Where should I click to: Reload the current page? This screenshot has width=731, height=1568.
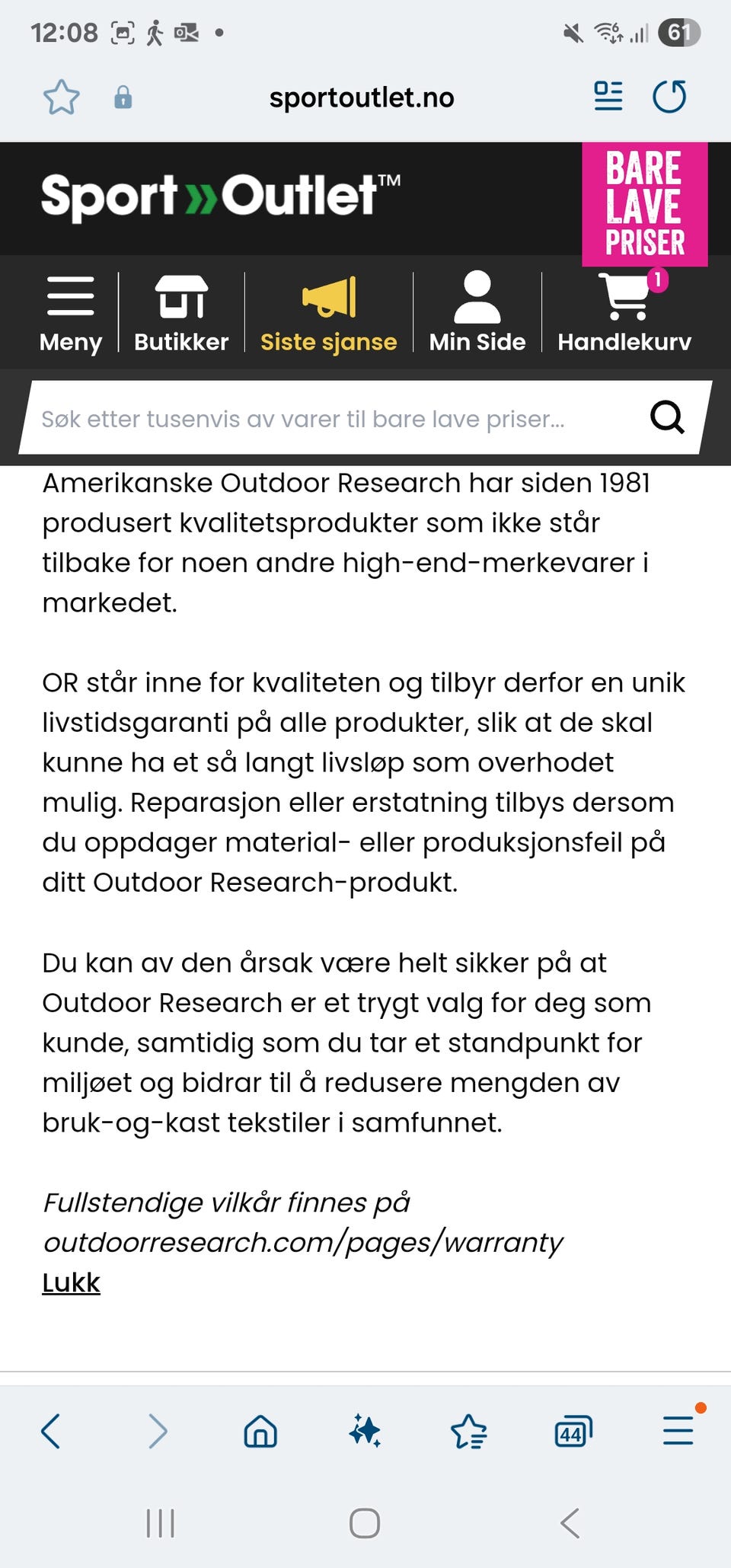pyautogui.click(x=669, y=97)
